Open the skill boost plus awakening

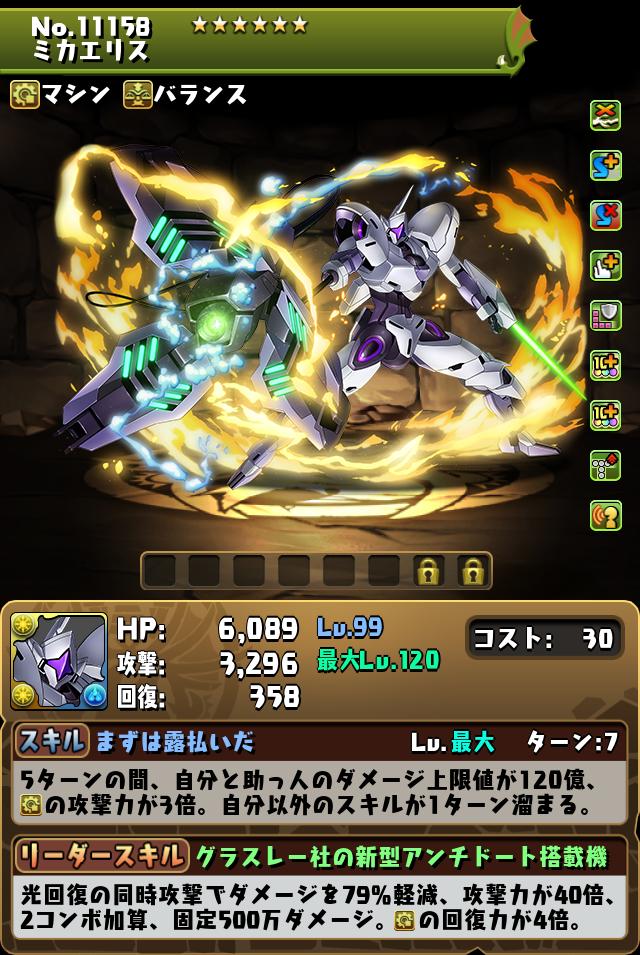(606, 166)
